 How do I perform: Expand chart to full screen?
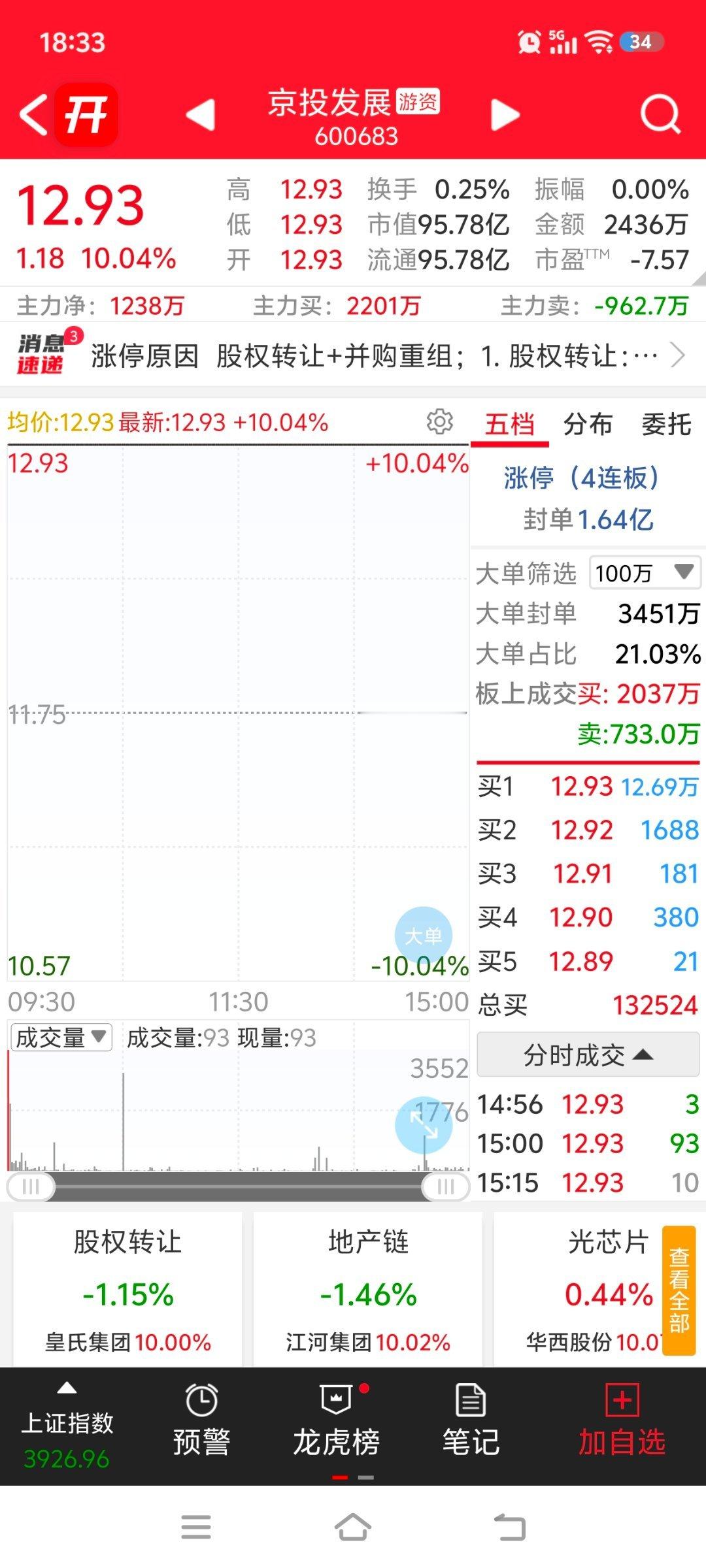pos(423,1125)
